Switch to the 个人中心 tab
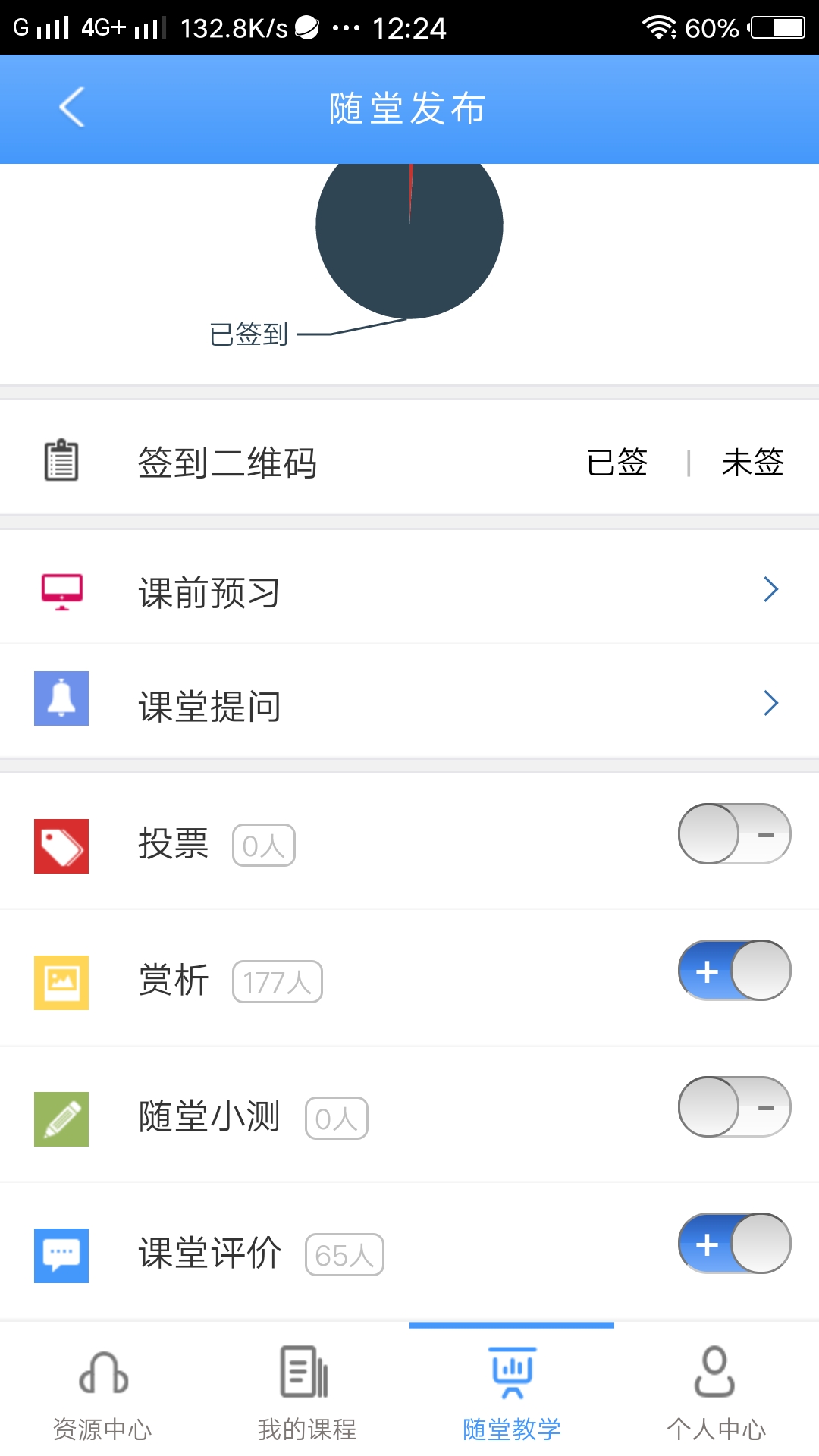Image resolution: width=819 pixels, height=1456 pixels. click(x=717, y=1394)
